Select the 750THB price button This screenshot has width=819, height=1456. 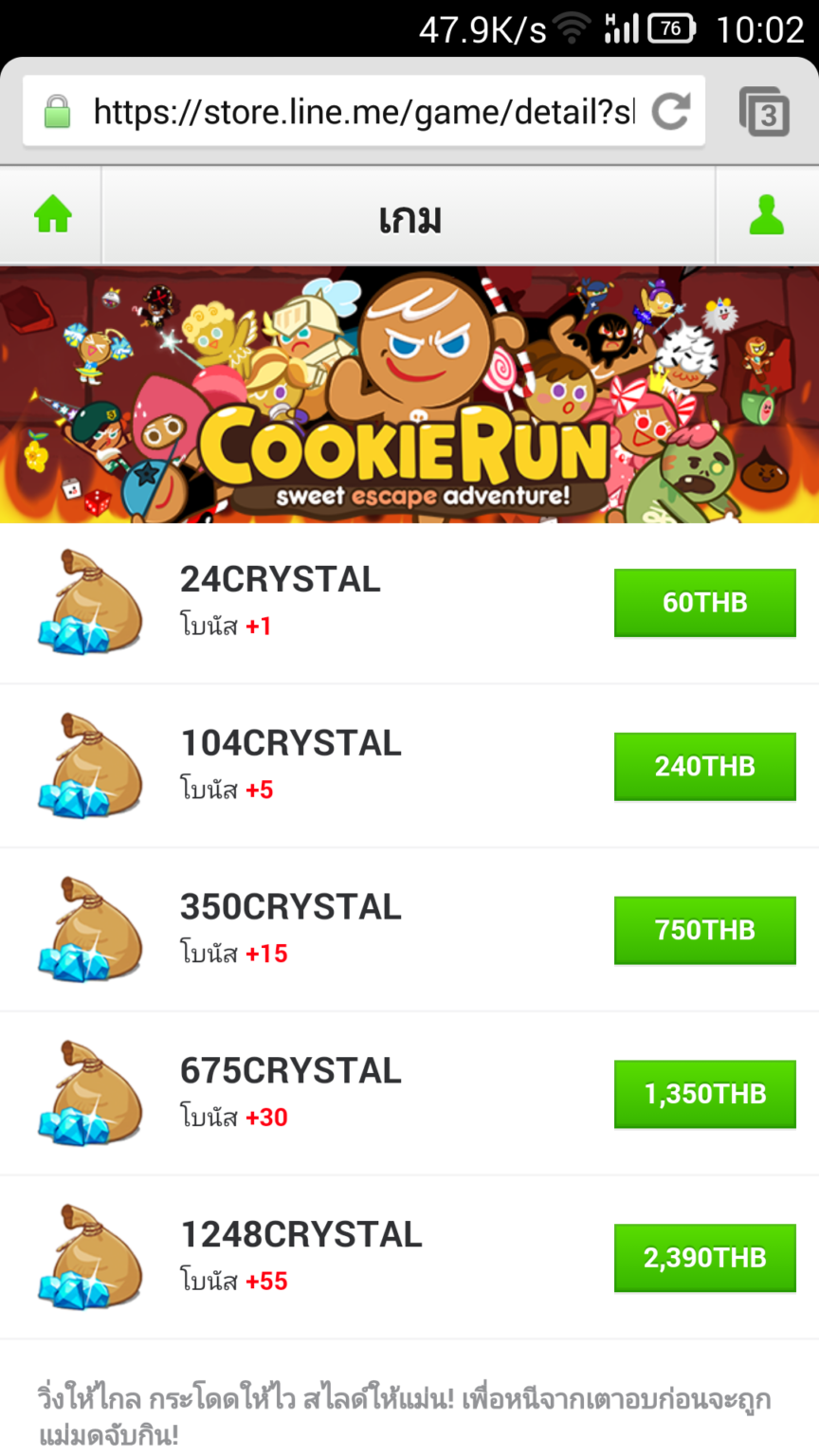coord(704,931)
